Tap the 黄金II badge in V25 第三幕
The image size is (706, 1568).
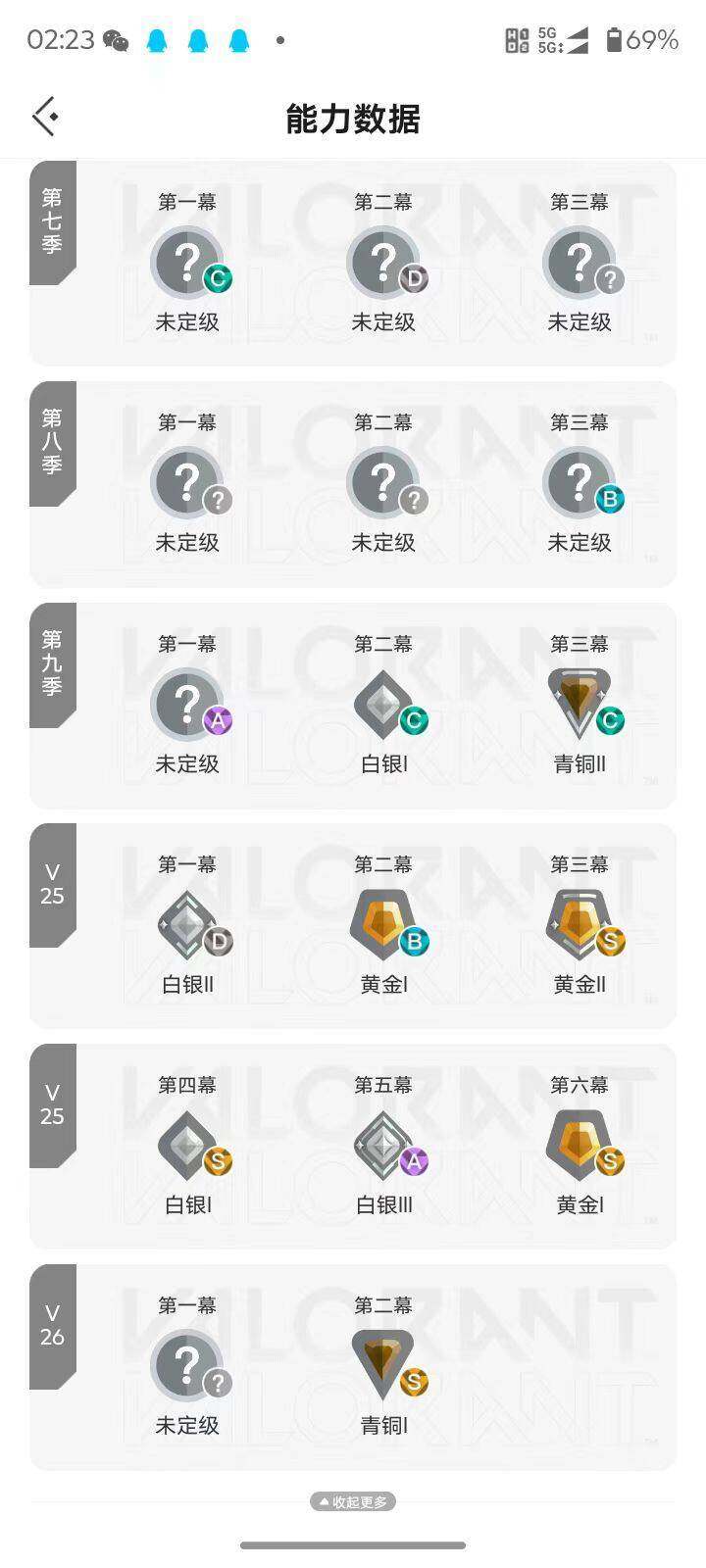pyautogui.click(x=579, y=924)
